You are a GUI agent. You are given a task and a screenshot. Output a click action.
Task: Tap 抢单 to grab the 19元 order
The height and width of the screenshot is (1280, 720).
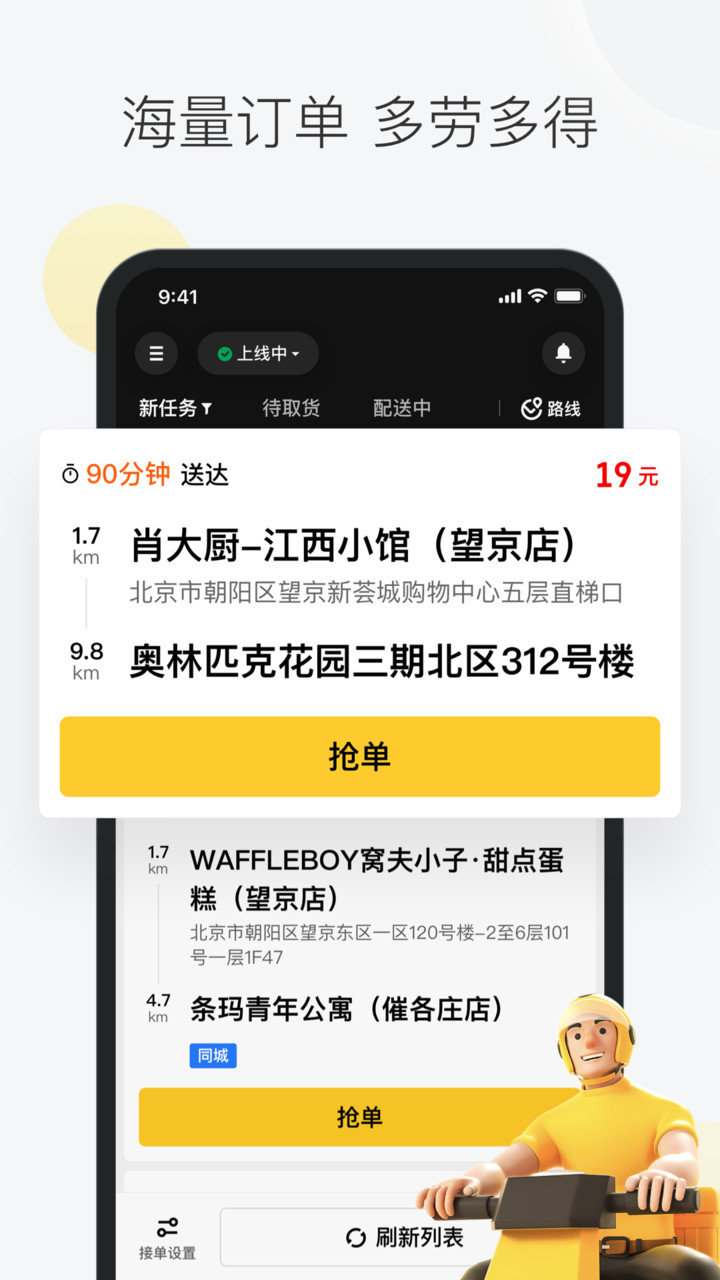(360, 757)
